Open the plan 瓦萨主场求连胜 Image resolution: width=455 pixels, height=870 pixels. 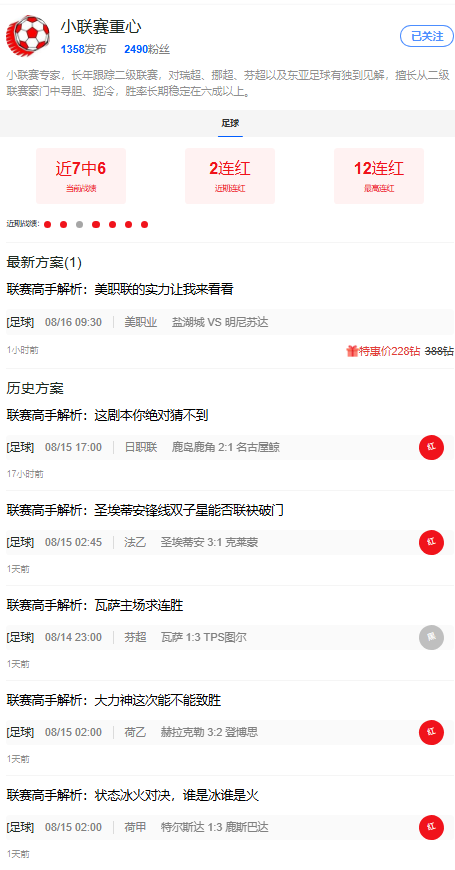[x=95, y=605]
